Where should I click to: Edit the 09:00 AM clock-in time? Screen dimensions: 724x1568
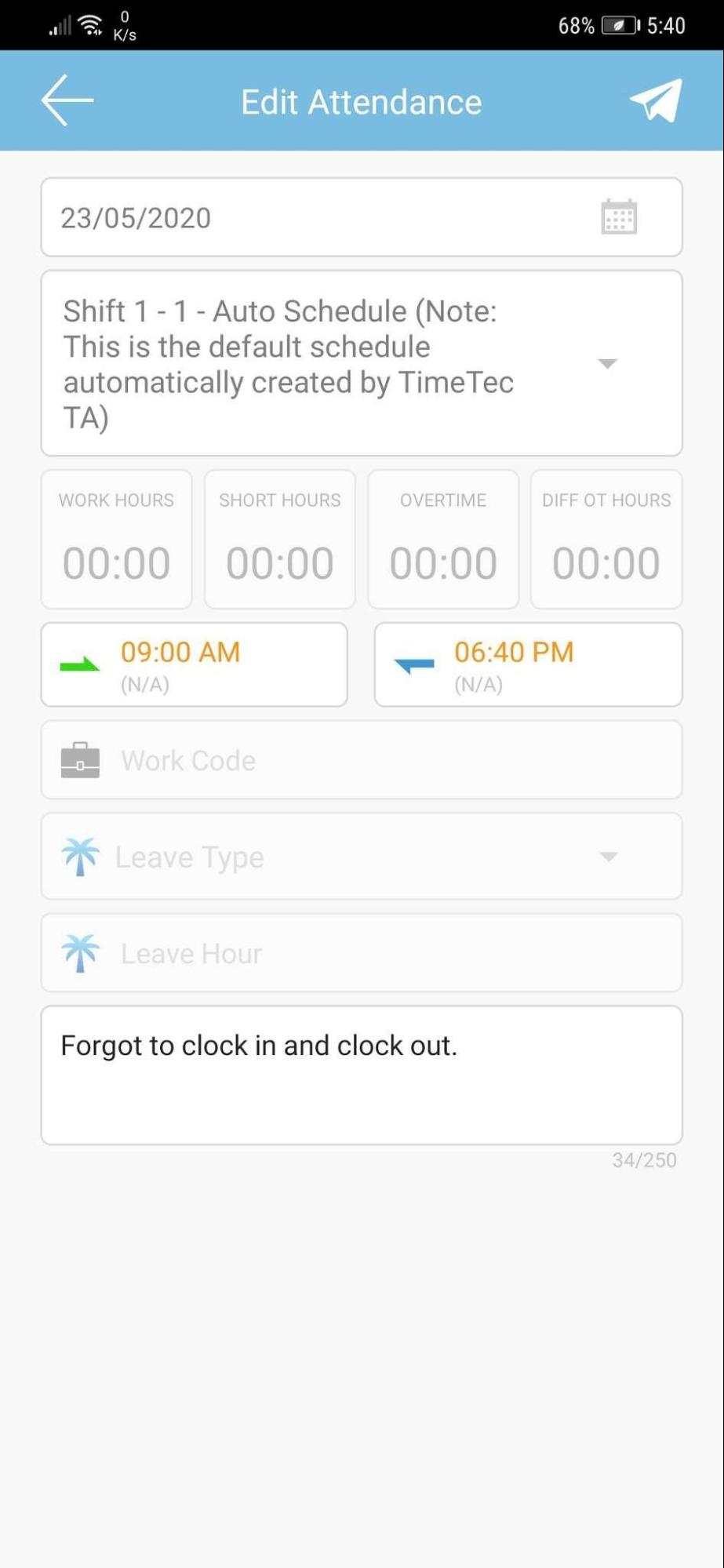pyautogui.click(x=194, y=664)
